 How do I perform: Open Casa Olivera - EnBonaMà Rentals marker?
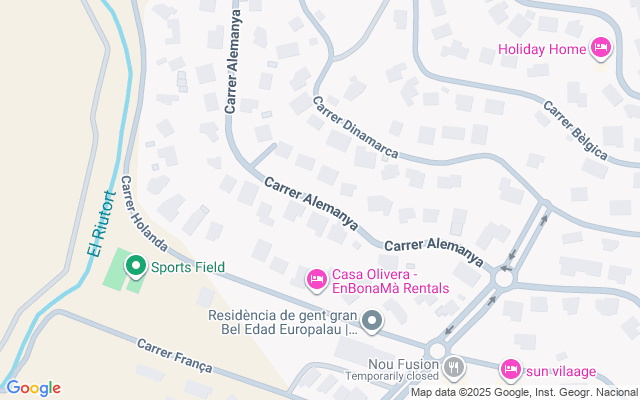point(316,277)
